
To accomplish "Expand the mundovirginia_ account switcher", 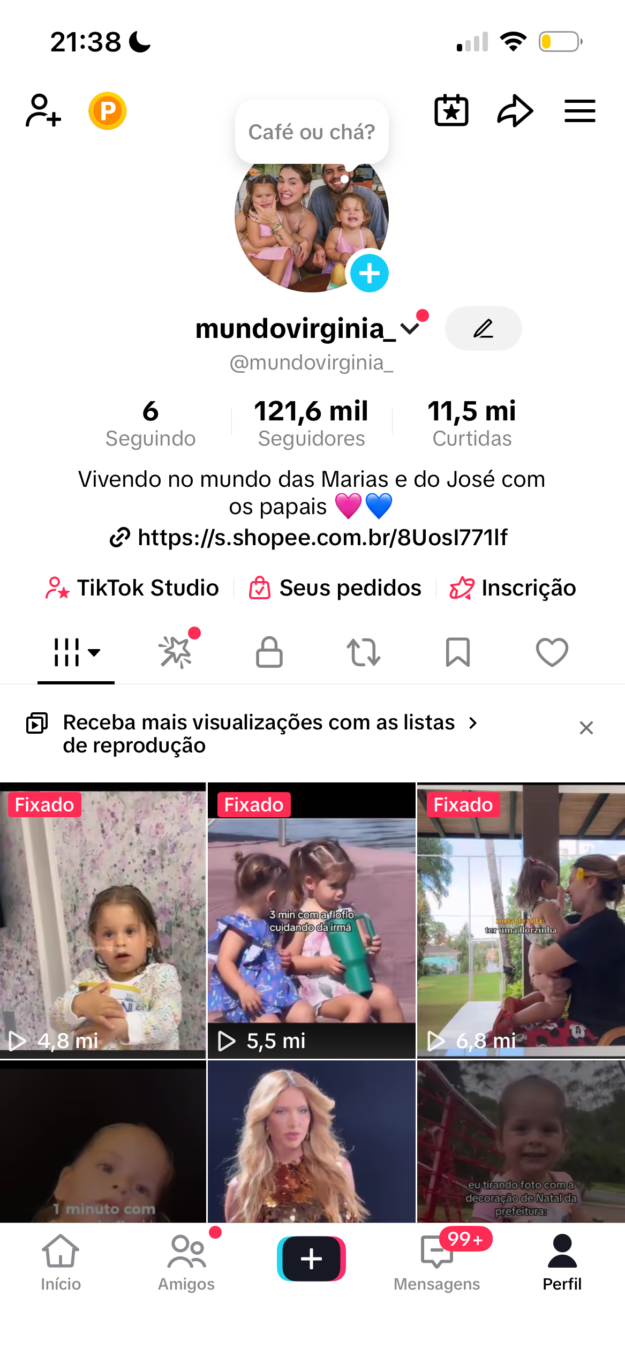I will pyautogui.click(x=409, y=328).
